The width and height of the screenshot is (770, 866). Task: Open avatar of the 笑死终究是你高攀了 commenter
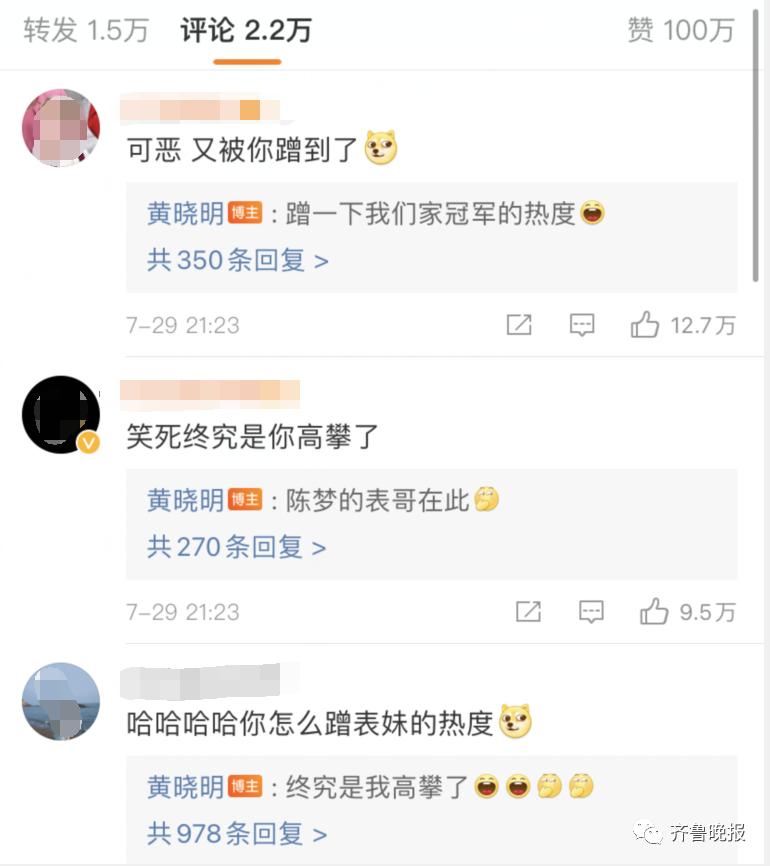click(61, 414)
